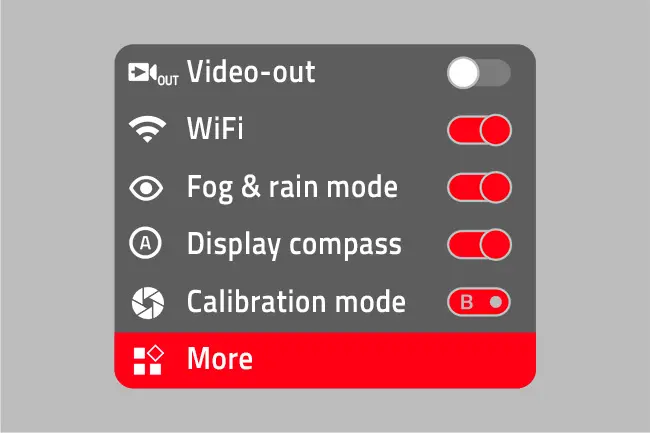Turn off Fog & rain mode
The image size is (650, 433).
(479, 187)
